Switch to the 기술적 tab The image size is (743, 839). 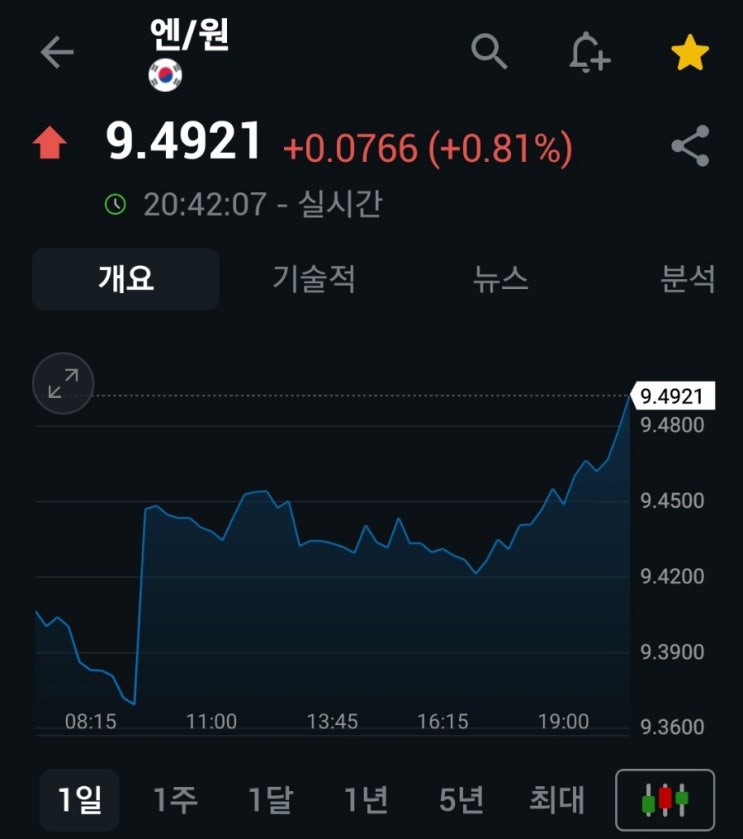point(314,279)
